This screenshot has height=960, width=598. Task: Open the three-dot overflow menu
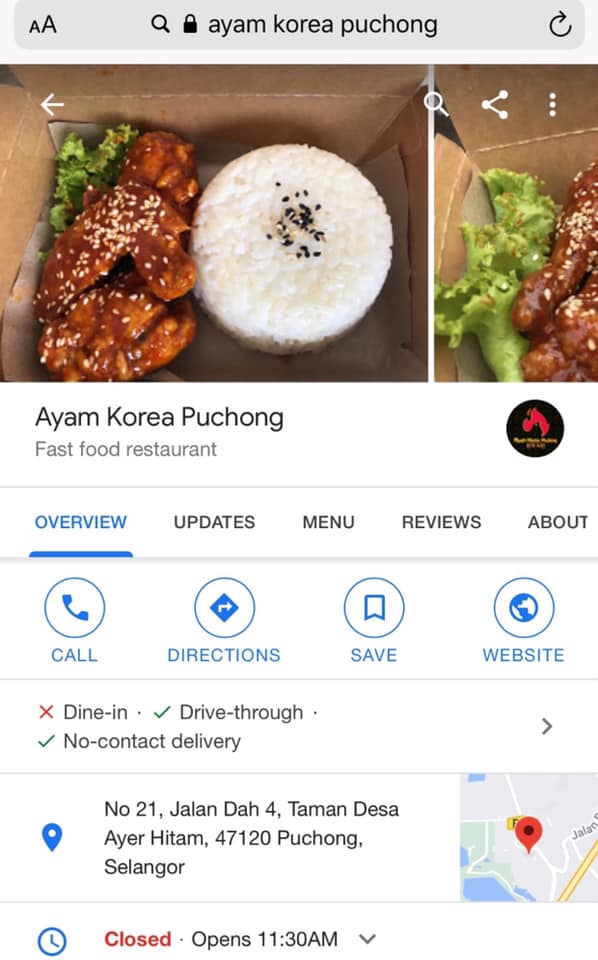(553, 105)
